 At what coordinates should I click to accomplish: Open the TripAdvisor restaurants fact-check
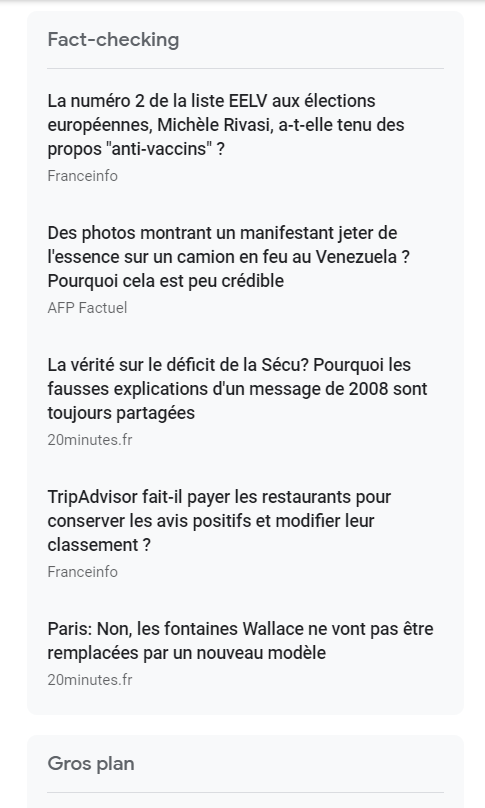[219, 521]
